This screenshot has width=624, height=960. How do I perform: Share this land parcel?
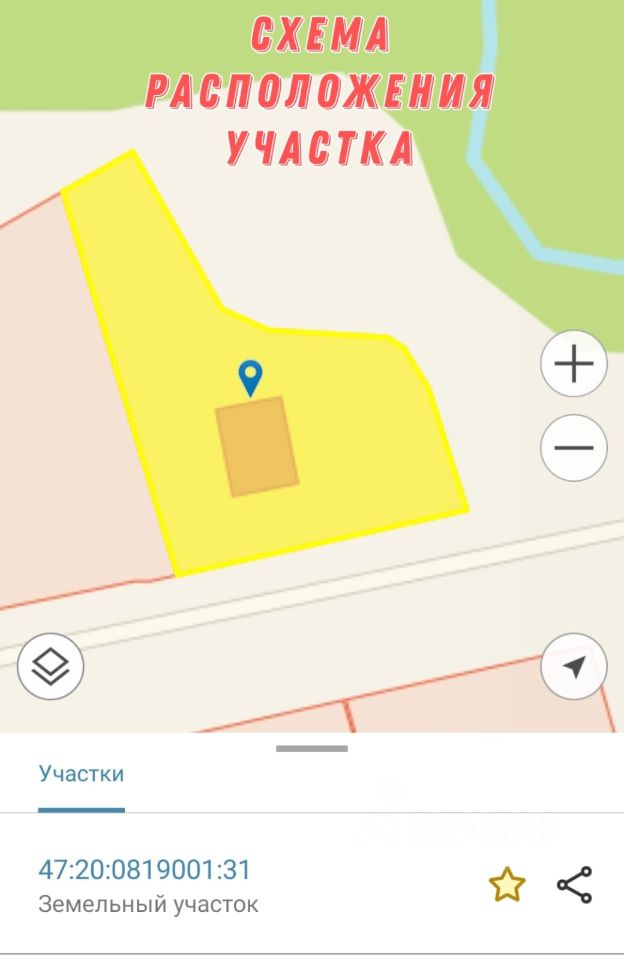click(x=574, y=885)
